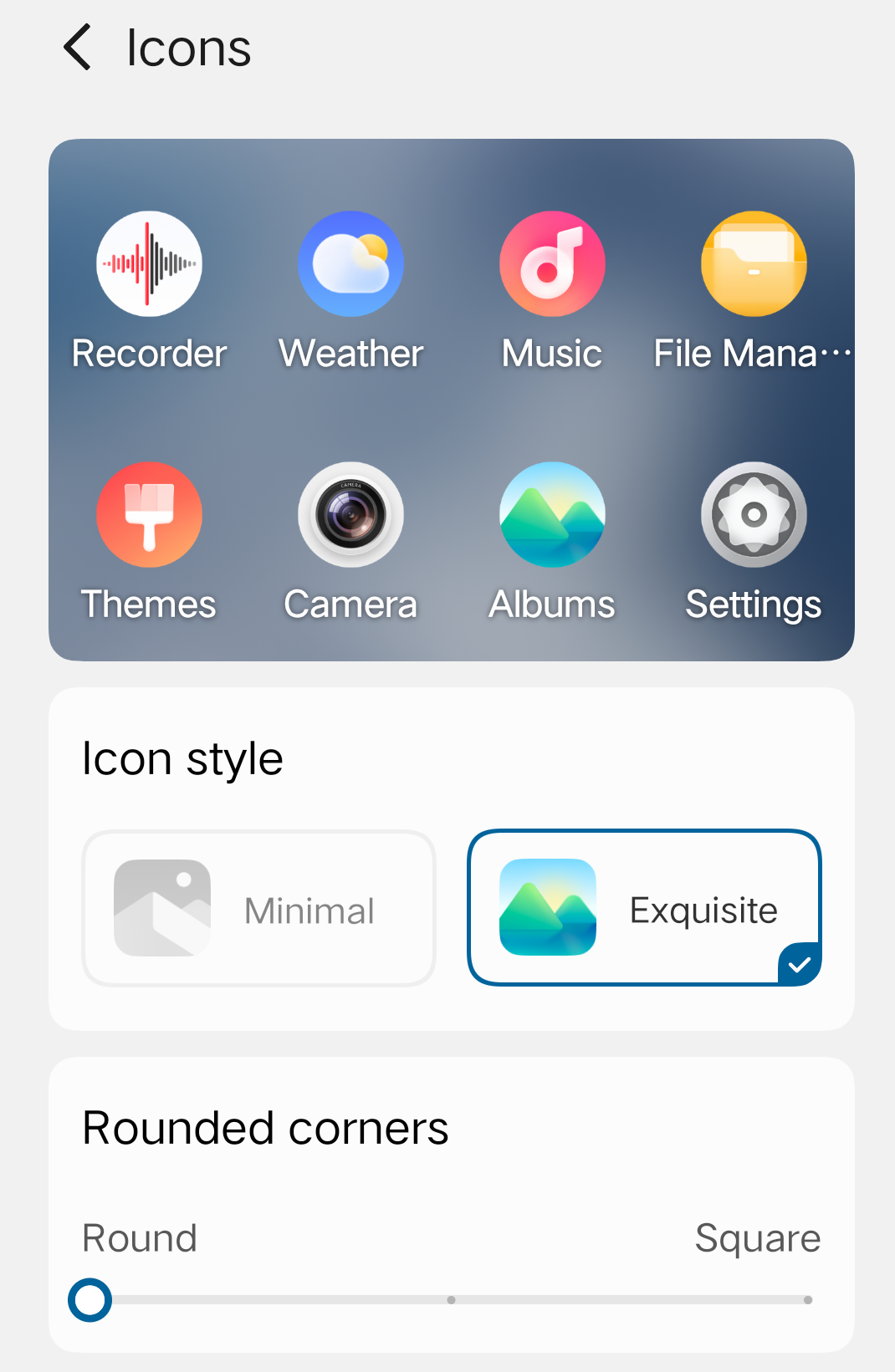
Task: Select the Minimal icon style
Action: click(x=258, y=909)
